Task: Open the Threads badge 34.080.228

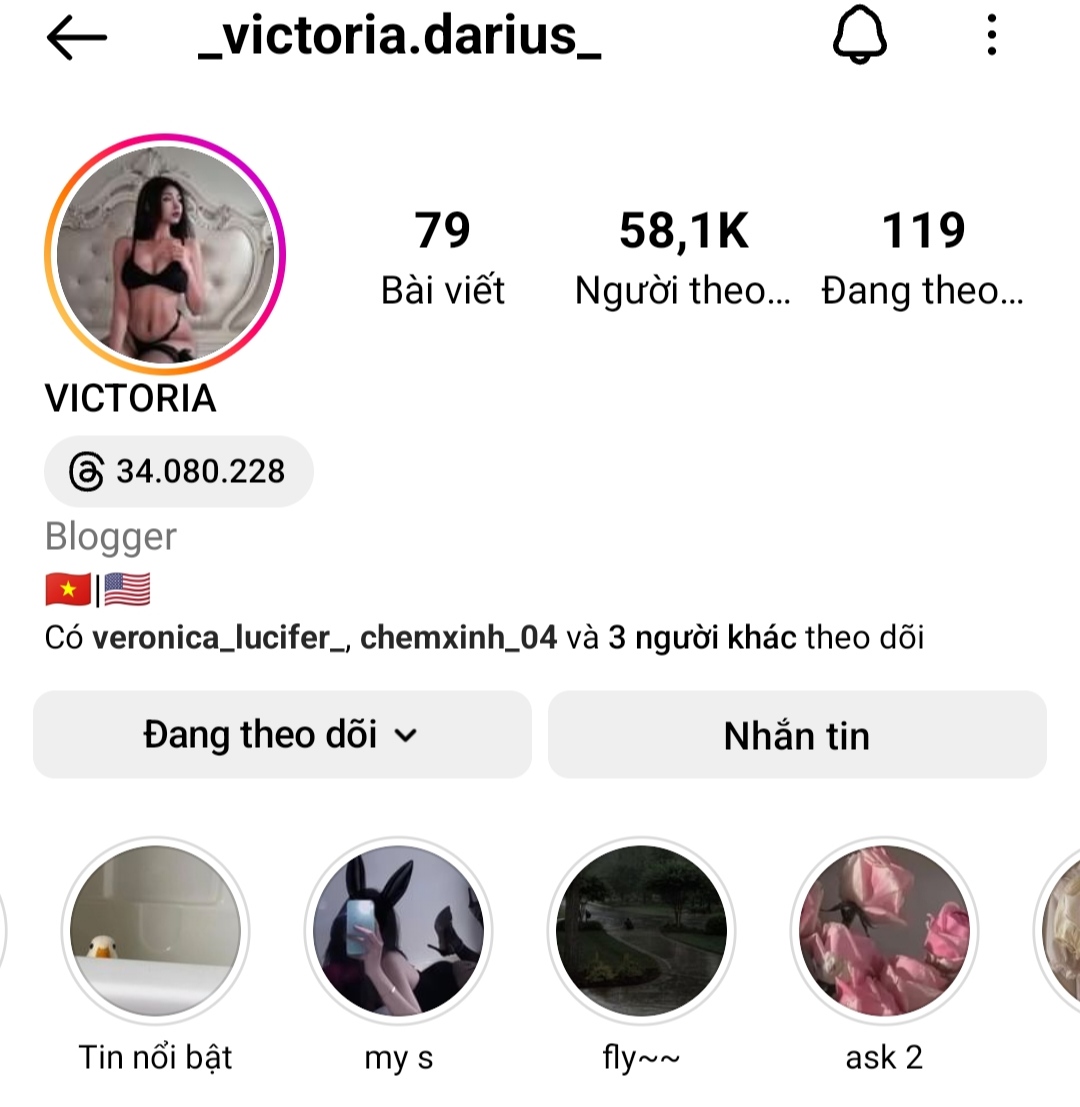Action: click(179, 471)
